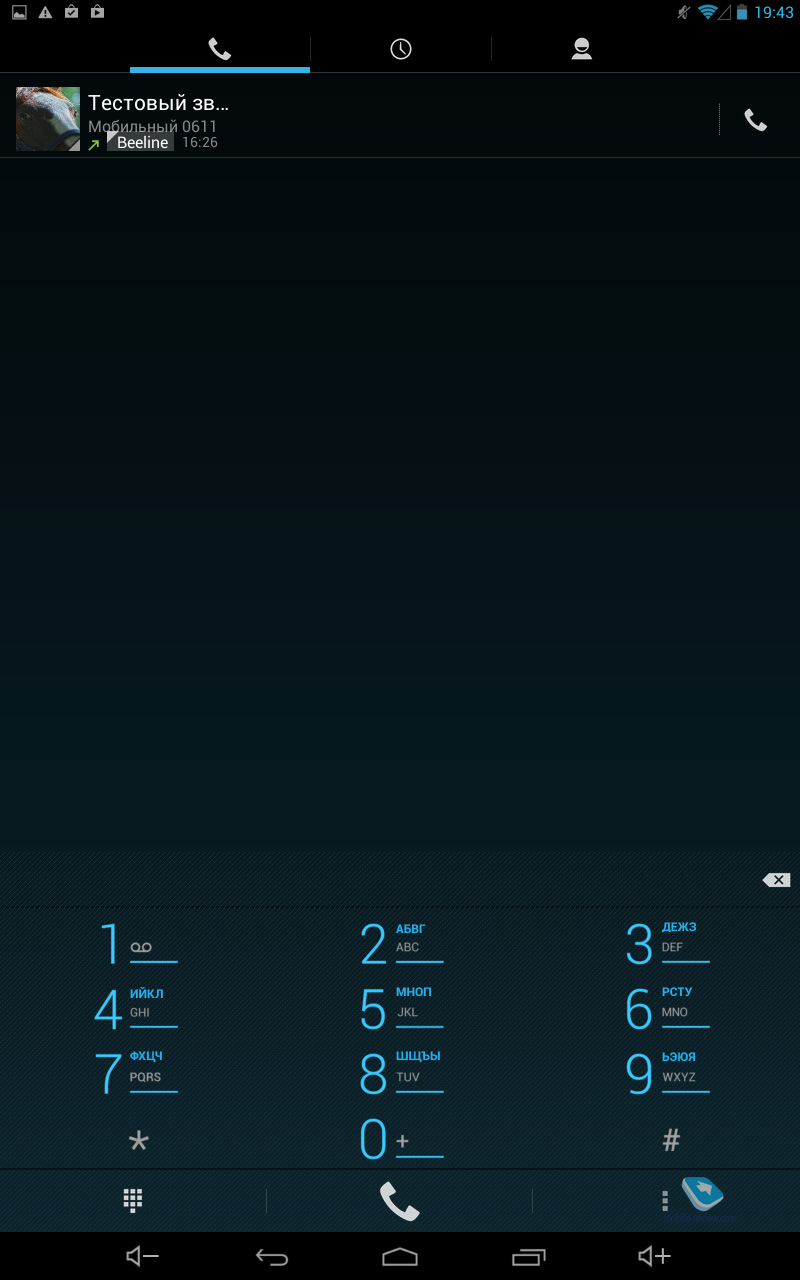The height and width of the screenshot is (1280, 800).
Task: Go back using the navigation bar arrow
Action: click(x=272, y=1256)
